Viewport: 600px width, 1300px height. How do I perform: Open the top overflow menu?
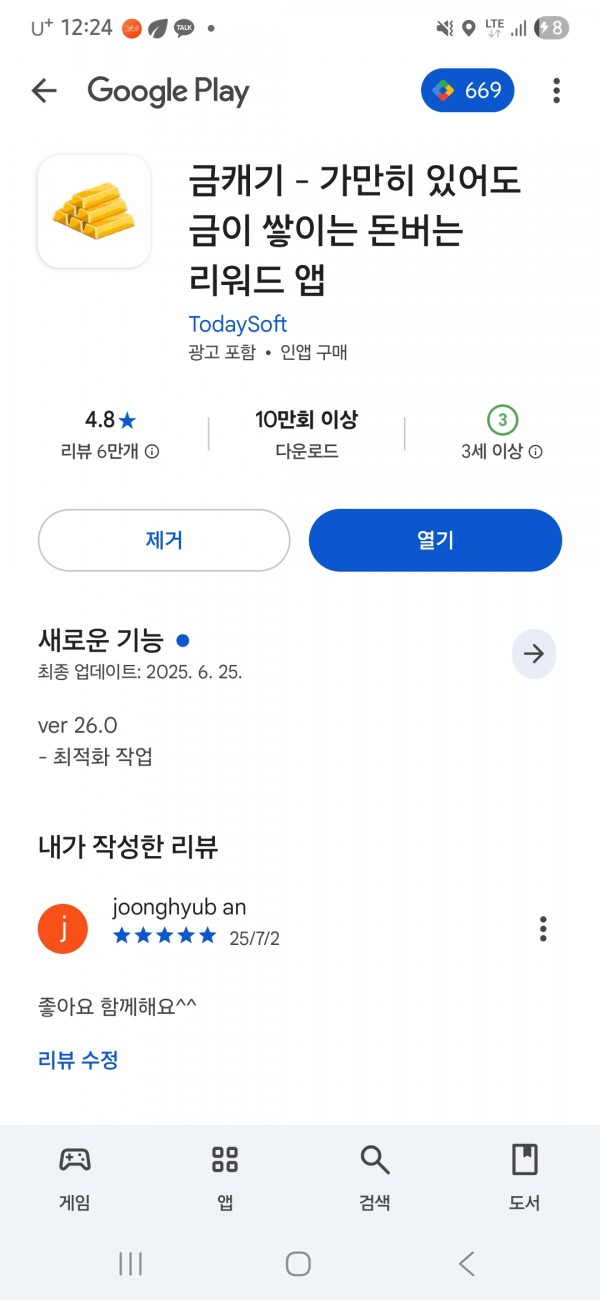click(x=556, y=91)
